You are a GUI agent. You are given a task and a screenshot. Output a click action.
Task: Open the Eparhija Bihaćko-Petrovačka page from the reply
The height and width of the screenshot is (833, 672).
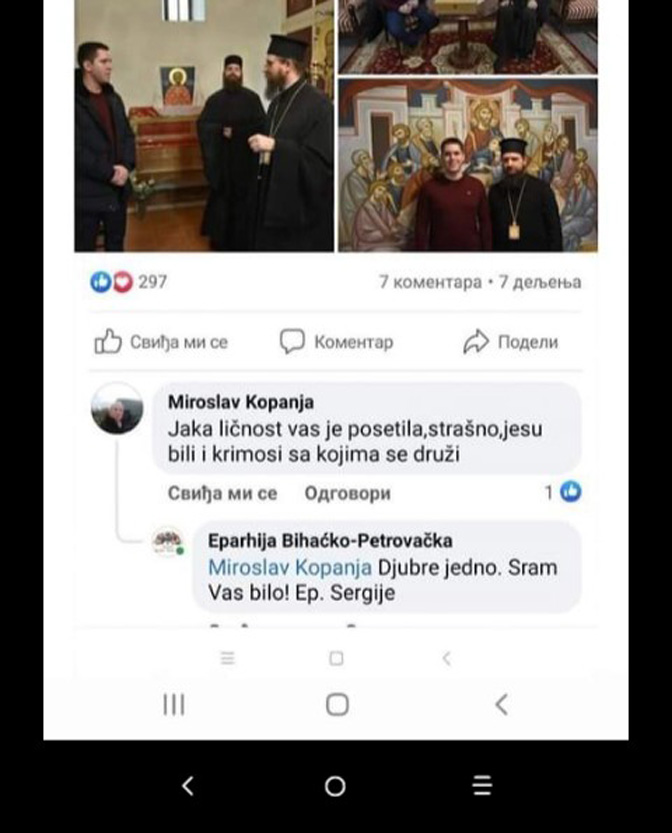[330, 541]
